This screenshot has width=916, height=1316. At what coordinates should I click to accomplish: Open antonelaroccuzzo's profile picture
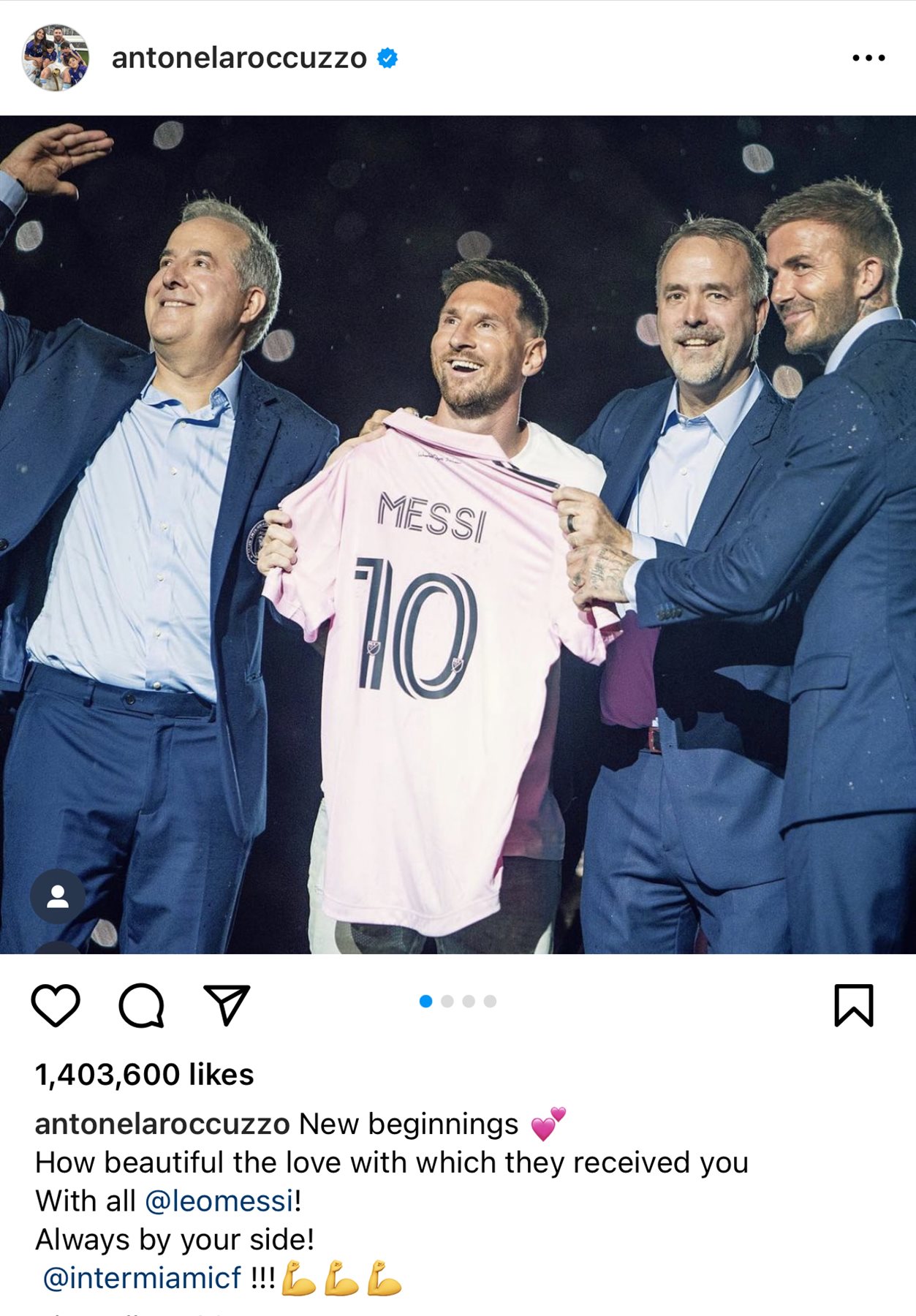[56, 58]
